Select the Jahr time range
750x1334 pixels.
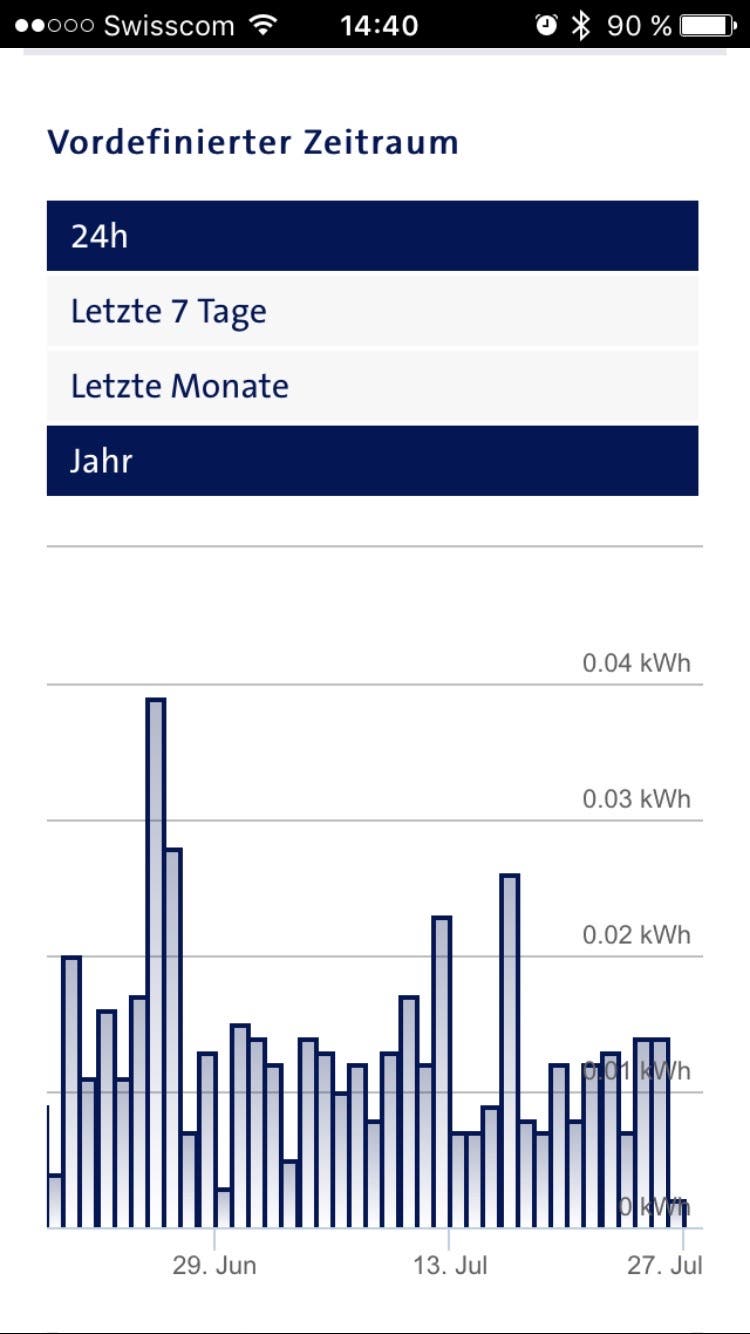[x=372, y=461]
